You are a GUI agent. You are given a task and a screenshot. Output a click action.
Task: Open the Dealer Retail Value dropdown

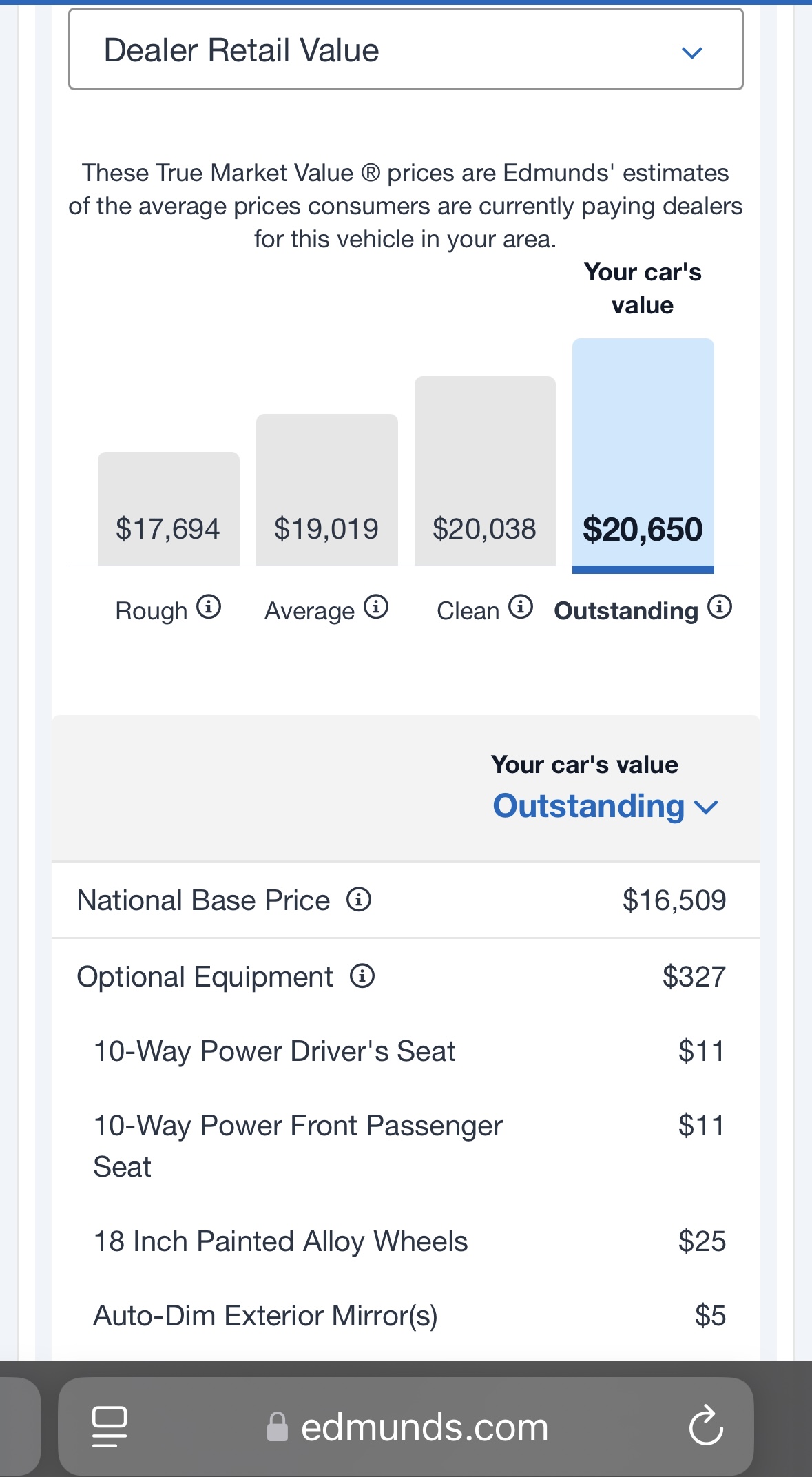(406, 50)
